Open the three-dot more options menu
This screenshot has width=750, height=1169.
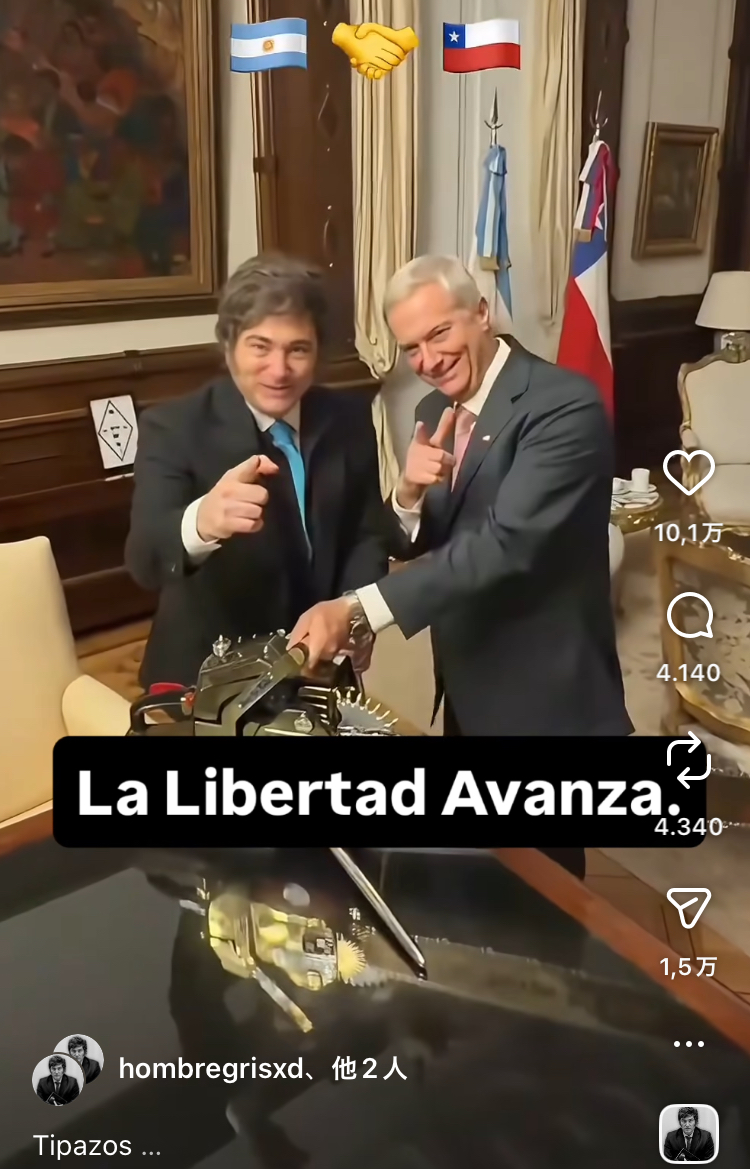point(689,1044)
